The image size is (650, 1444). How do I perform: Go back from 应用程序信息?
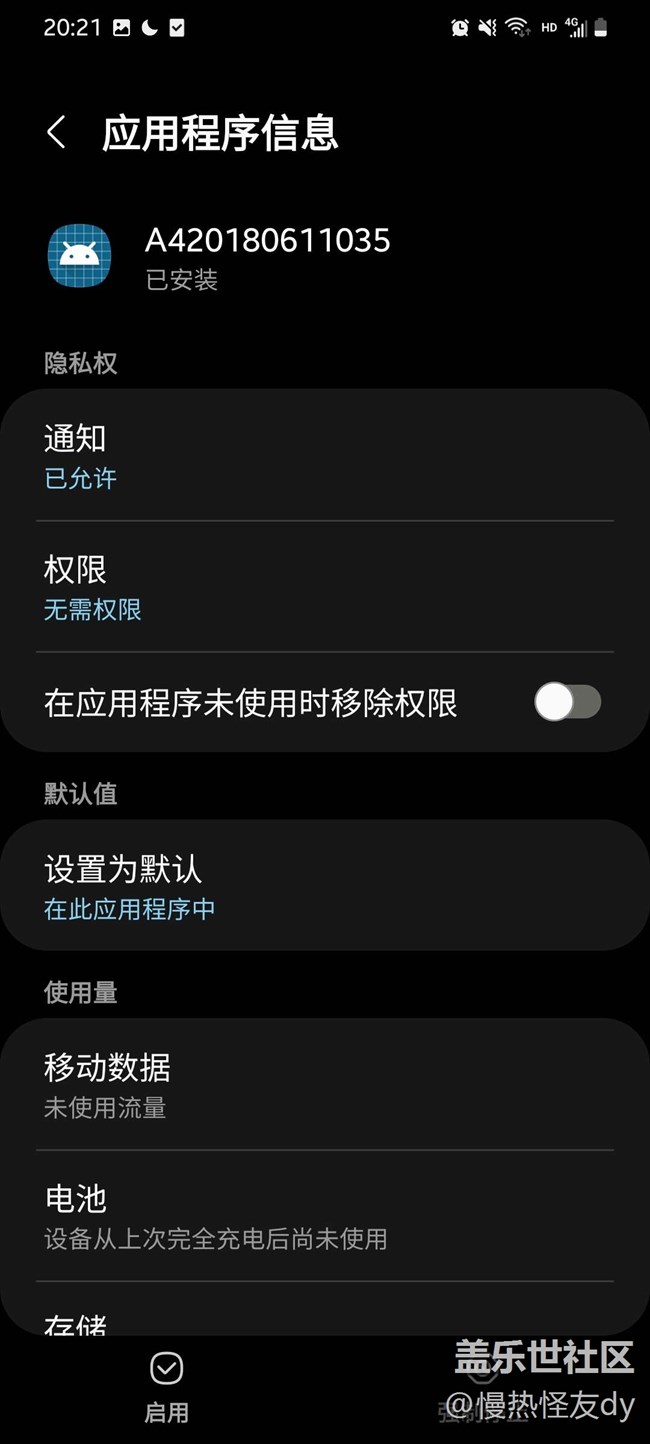tap(57, 133)
